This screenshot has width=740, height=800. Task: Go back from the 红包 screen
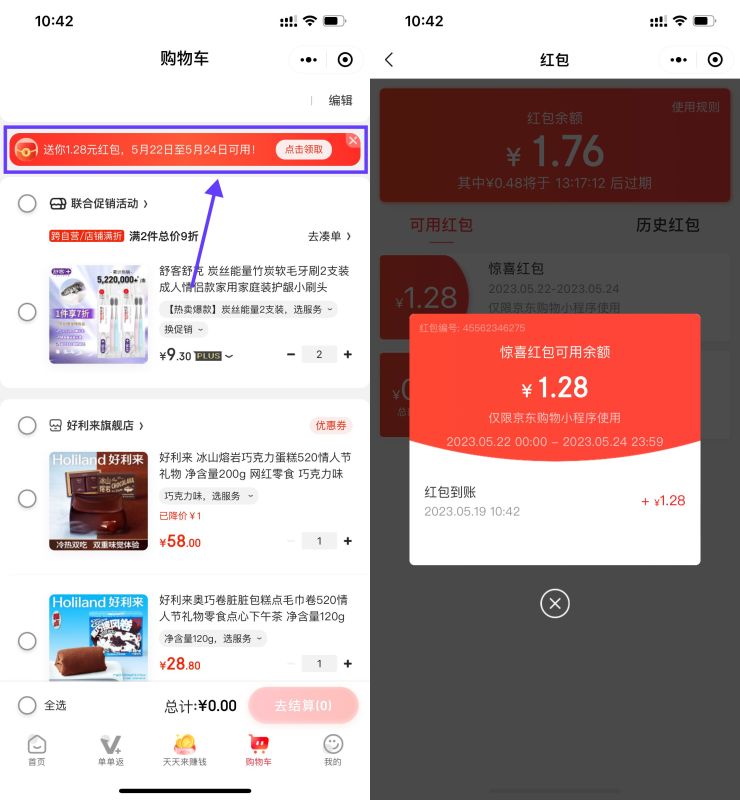[x=389, y=60]
